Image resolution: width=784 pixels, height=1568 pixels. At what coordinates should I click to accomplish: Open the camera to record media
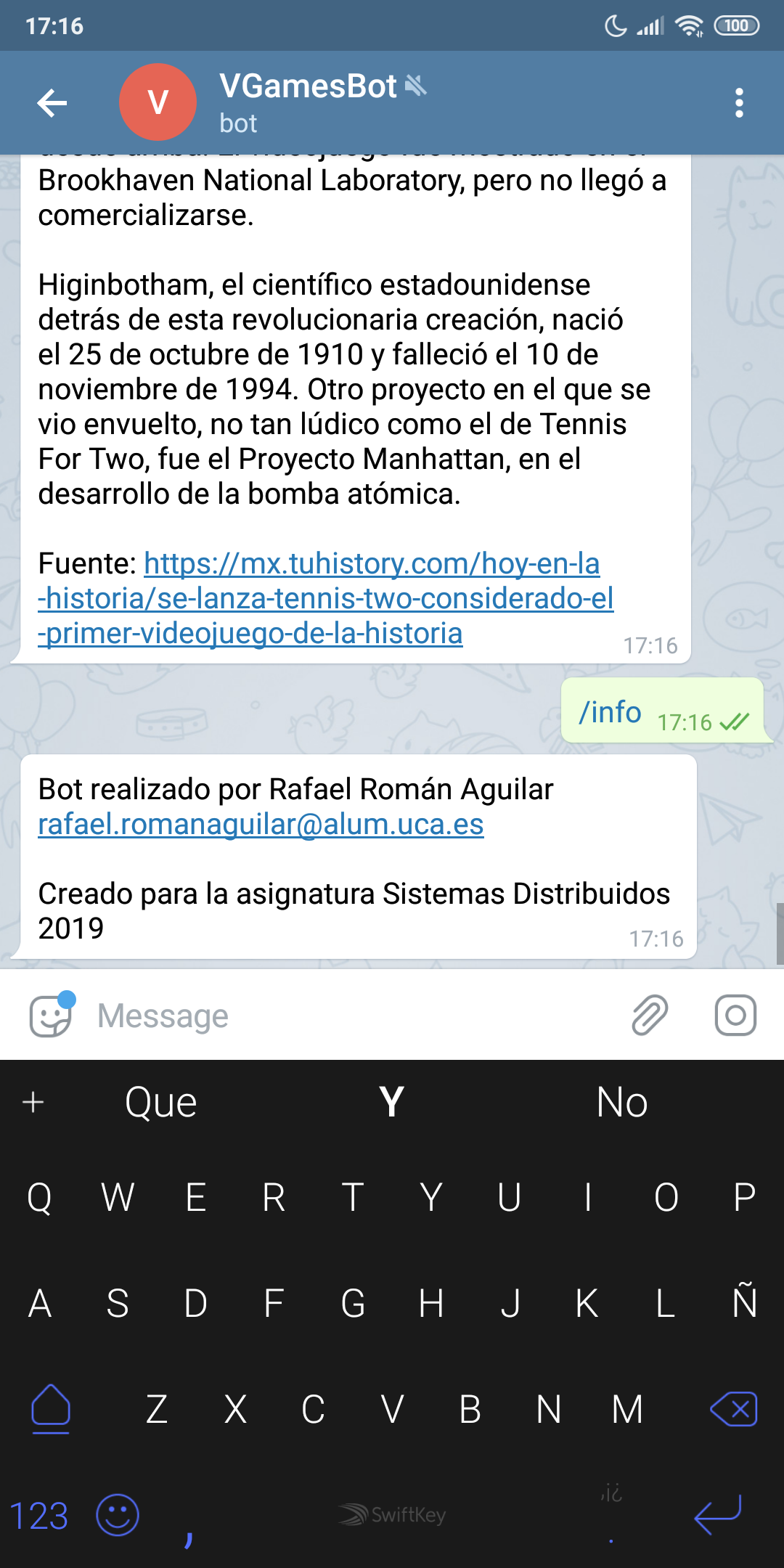pyautogui.click(x=735, y=1015)
